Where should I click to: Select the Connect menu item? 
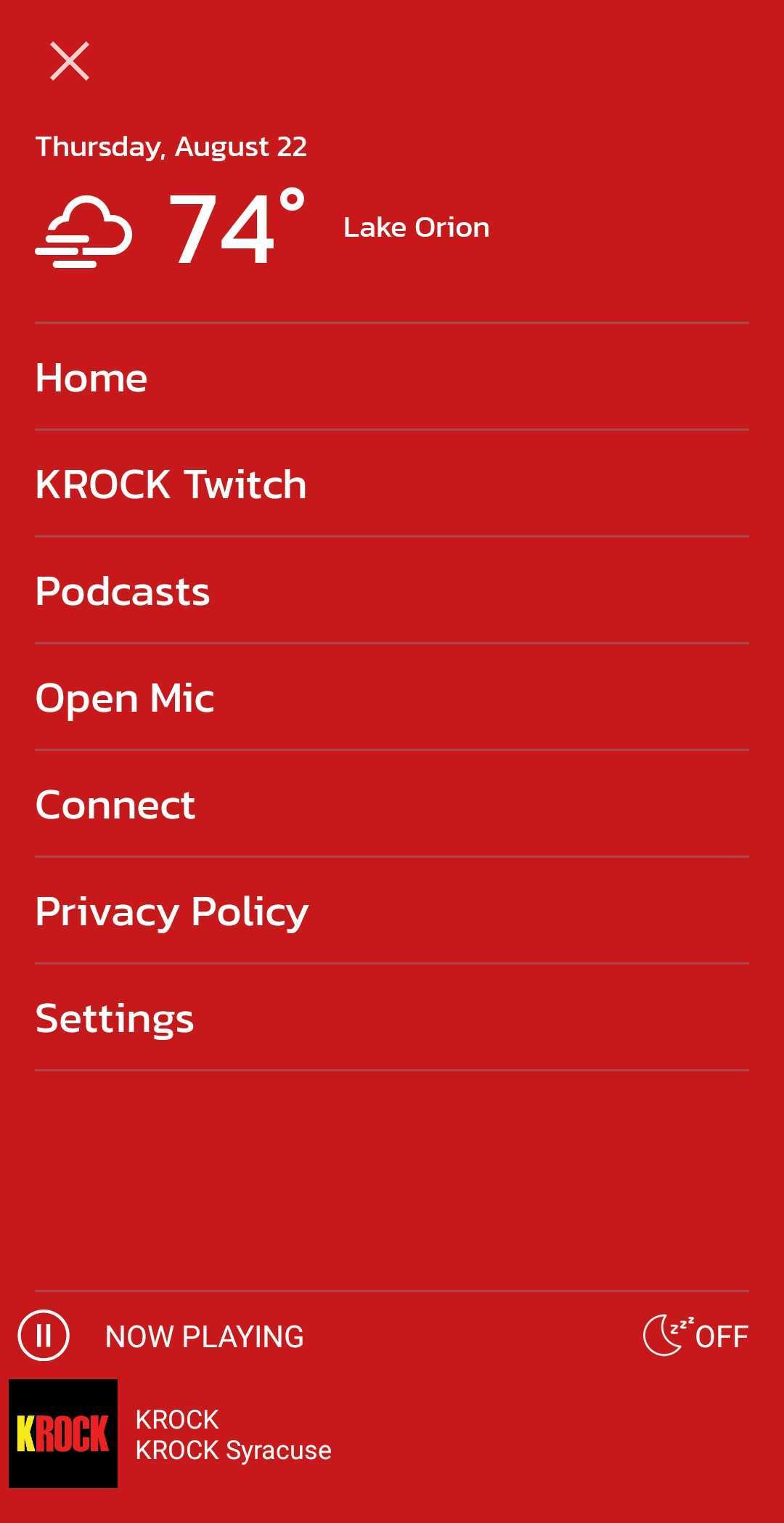(x=115, y=805)
